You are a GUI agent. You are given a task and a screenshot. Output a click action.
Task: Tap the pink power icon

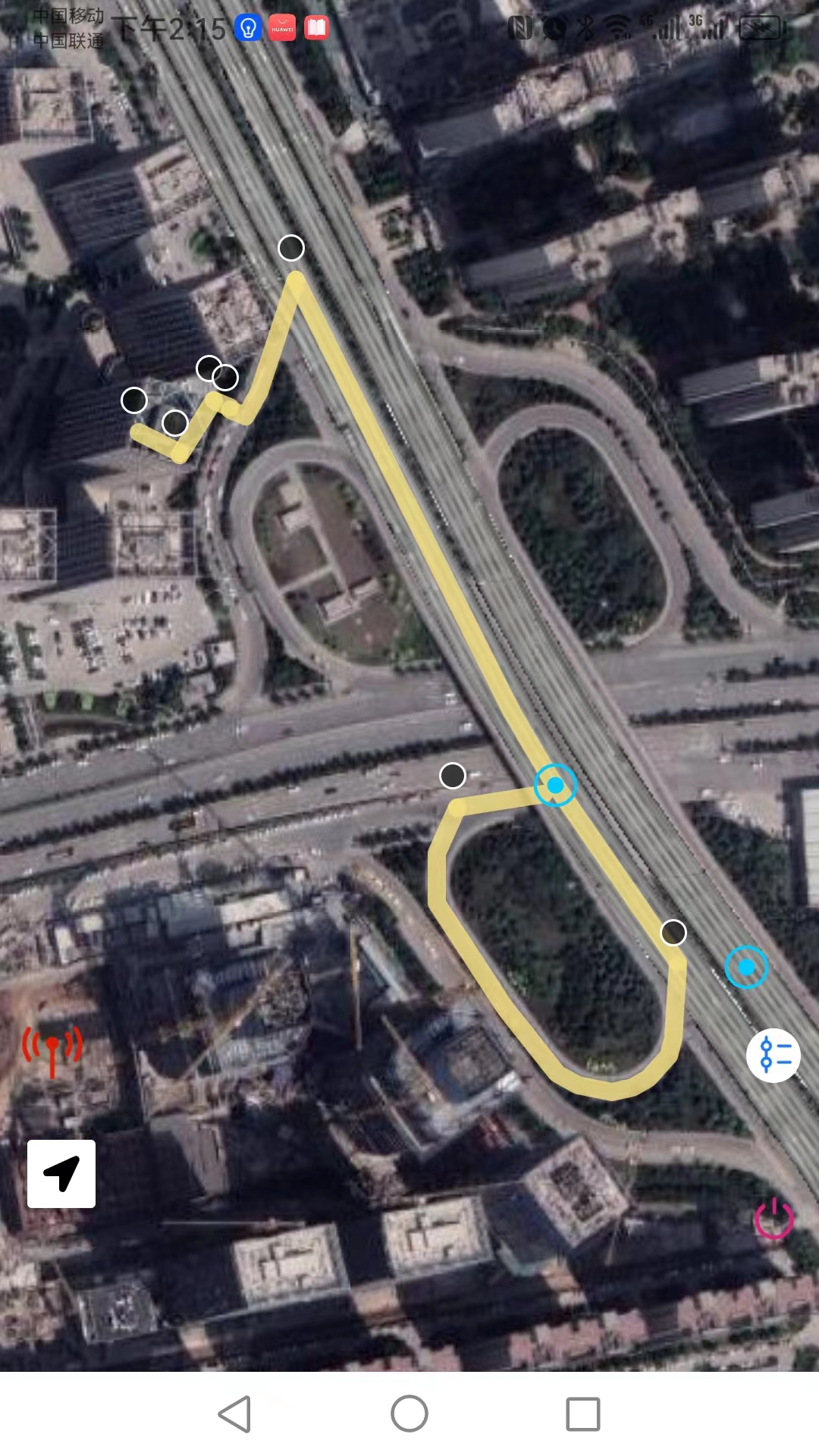(773, 1218)
